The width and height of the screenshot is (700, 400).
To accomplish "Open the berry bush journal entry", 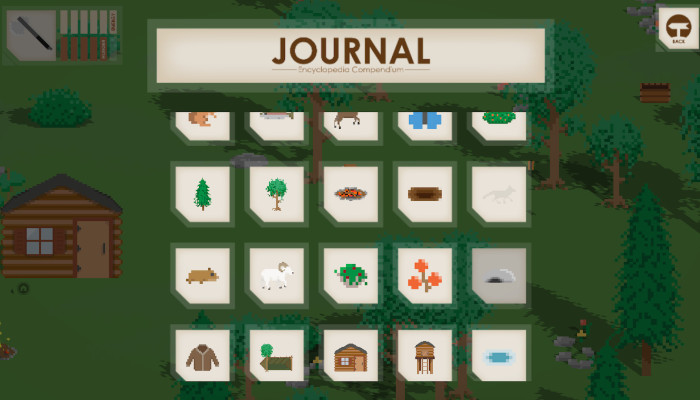I will [x=351, y=274].
